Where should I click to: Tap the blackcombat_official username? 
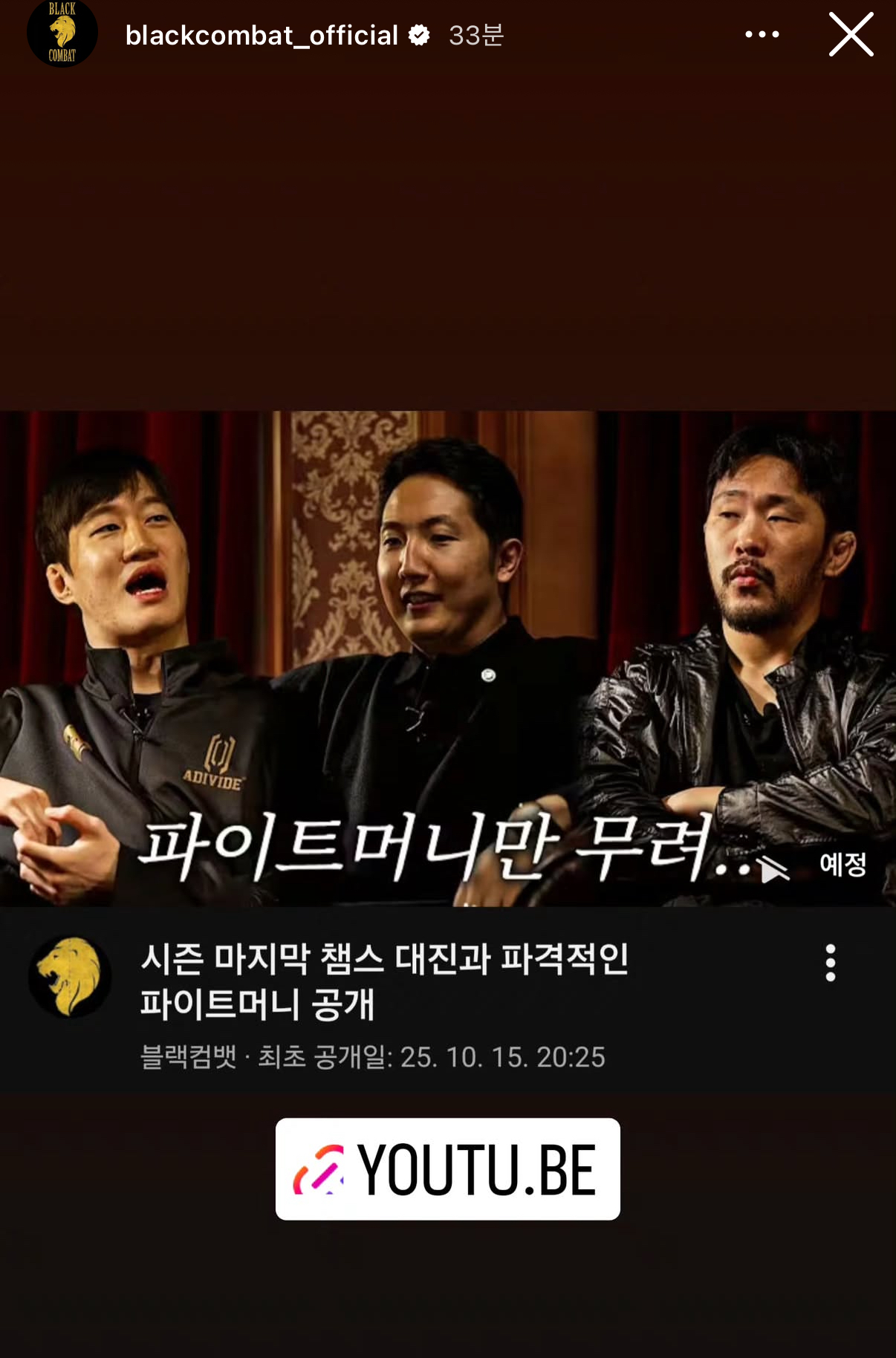[x=262, y=35]
